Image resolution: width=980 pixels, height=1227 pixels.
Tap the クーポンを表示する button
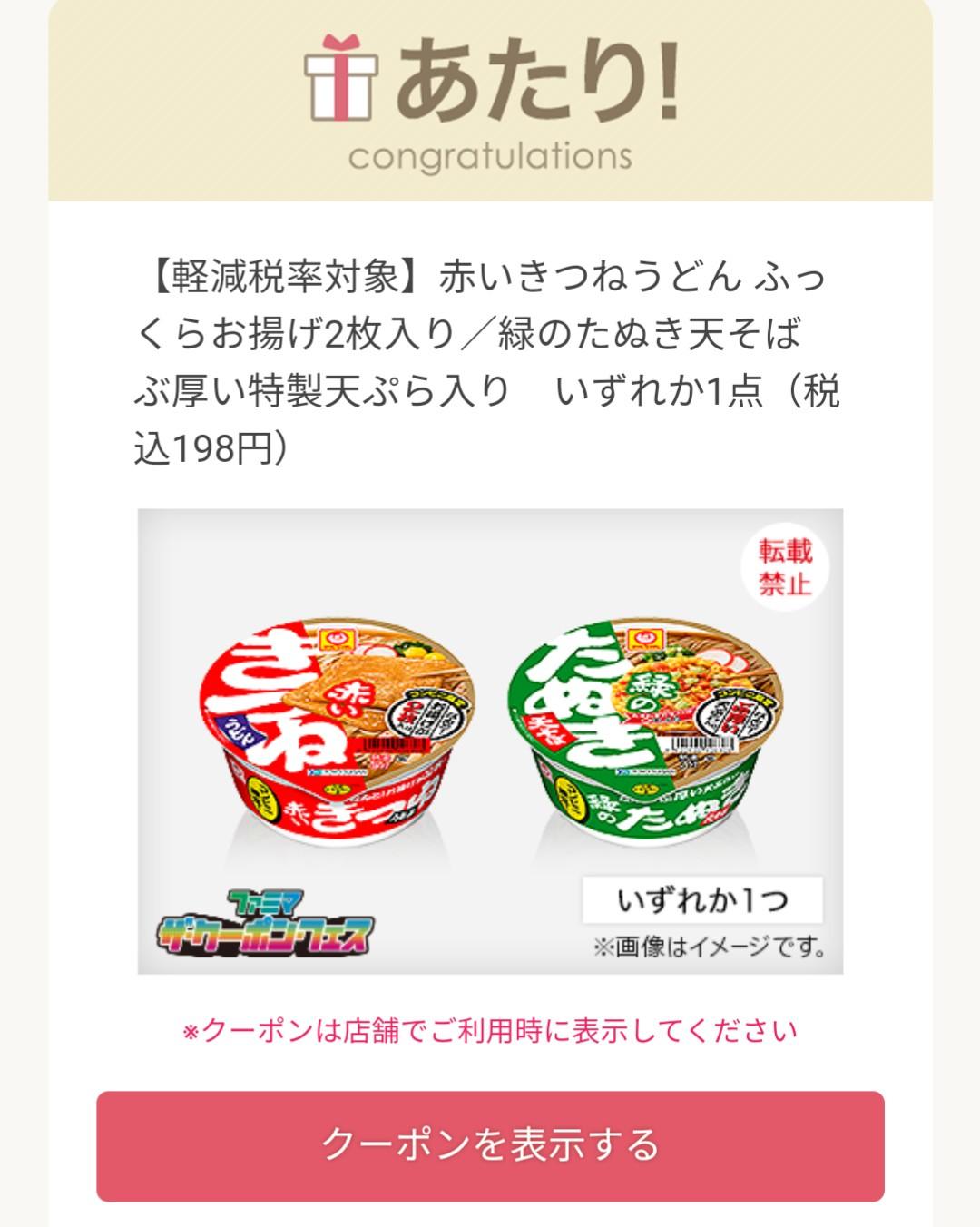coord(490,1145)
